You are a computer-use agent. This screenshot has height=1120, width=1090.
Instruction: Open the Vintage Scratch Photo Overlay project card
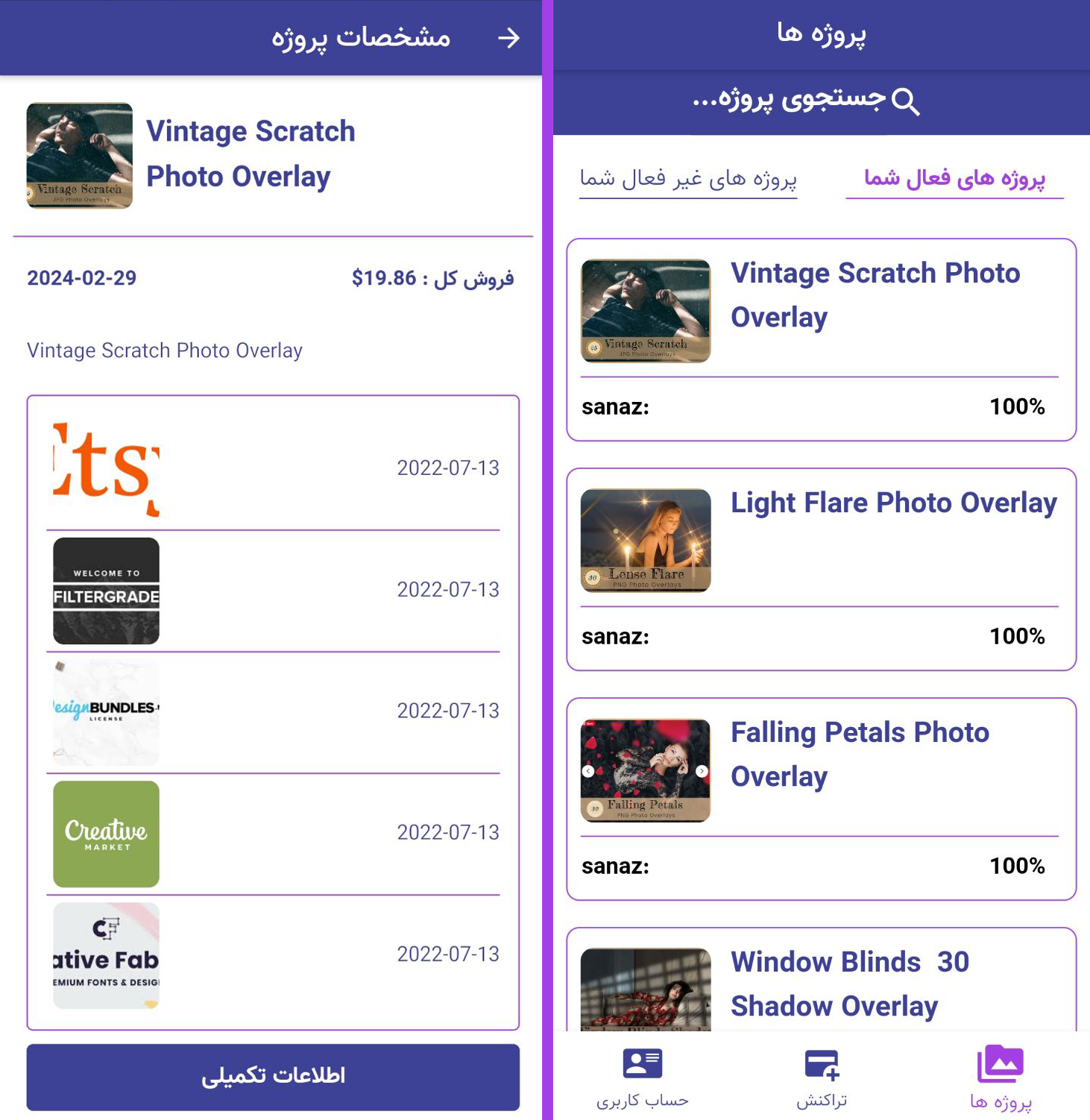[821, 339]
